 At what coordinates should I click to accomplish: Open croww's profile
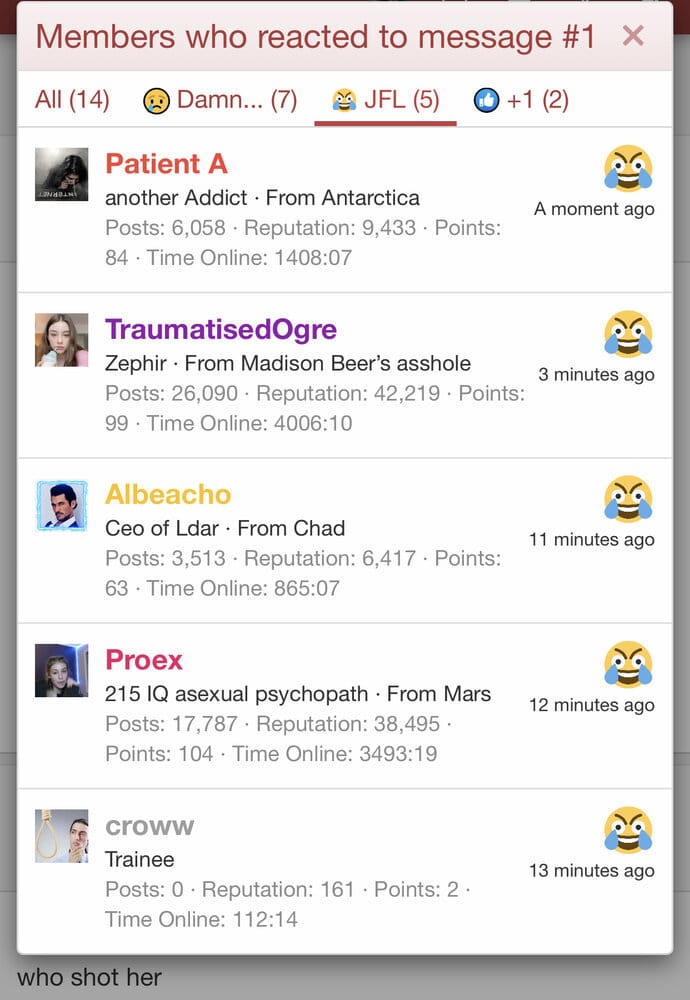pos(149,826)
